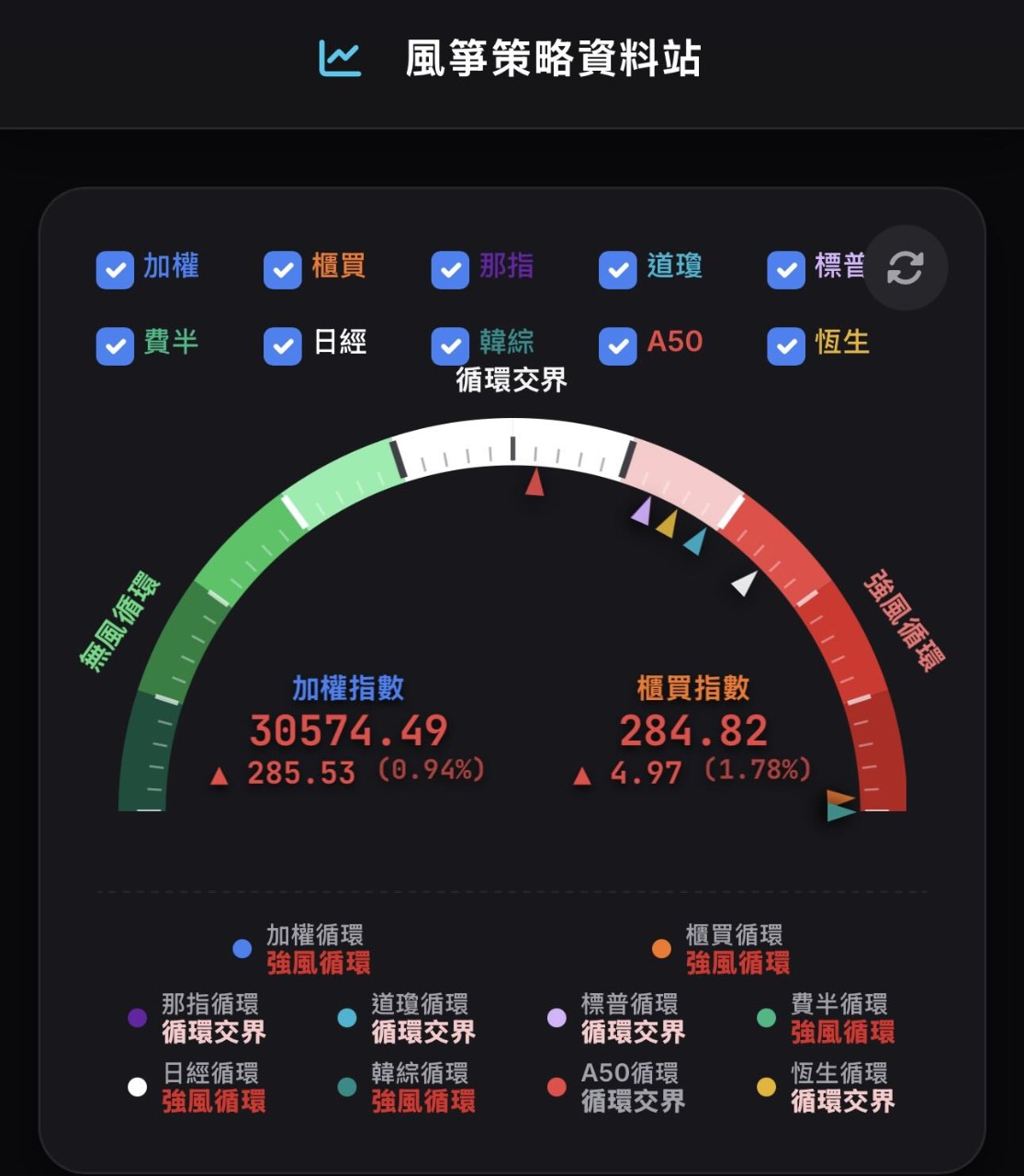Turn off the 日經 checkbox
The height and width of the screenshot is (1176, 1024).
click(283, 346)
